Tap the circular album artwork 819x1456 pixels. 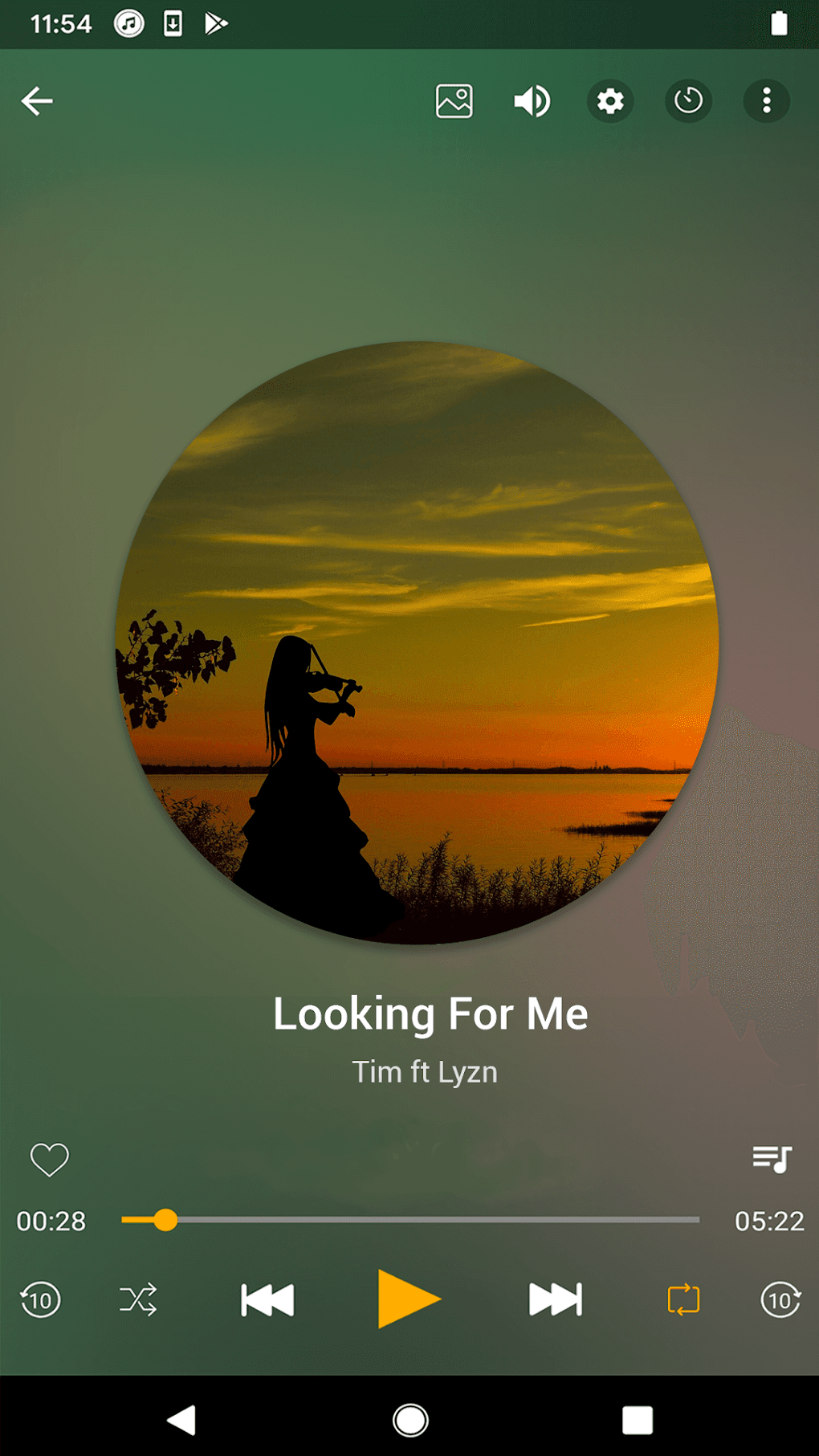(x=418, y=642)
